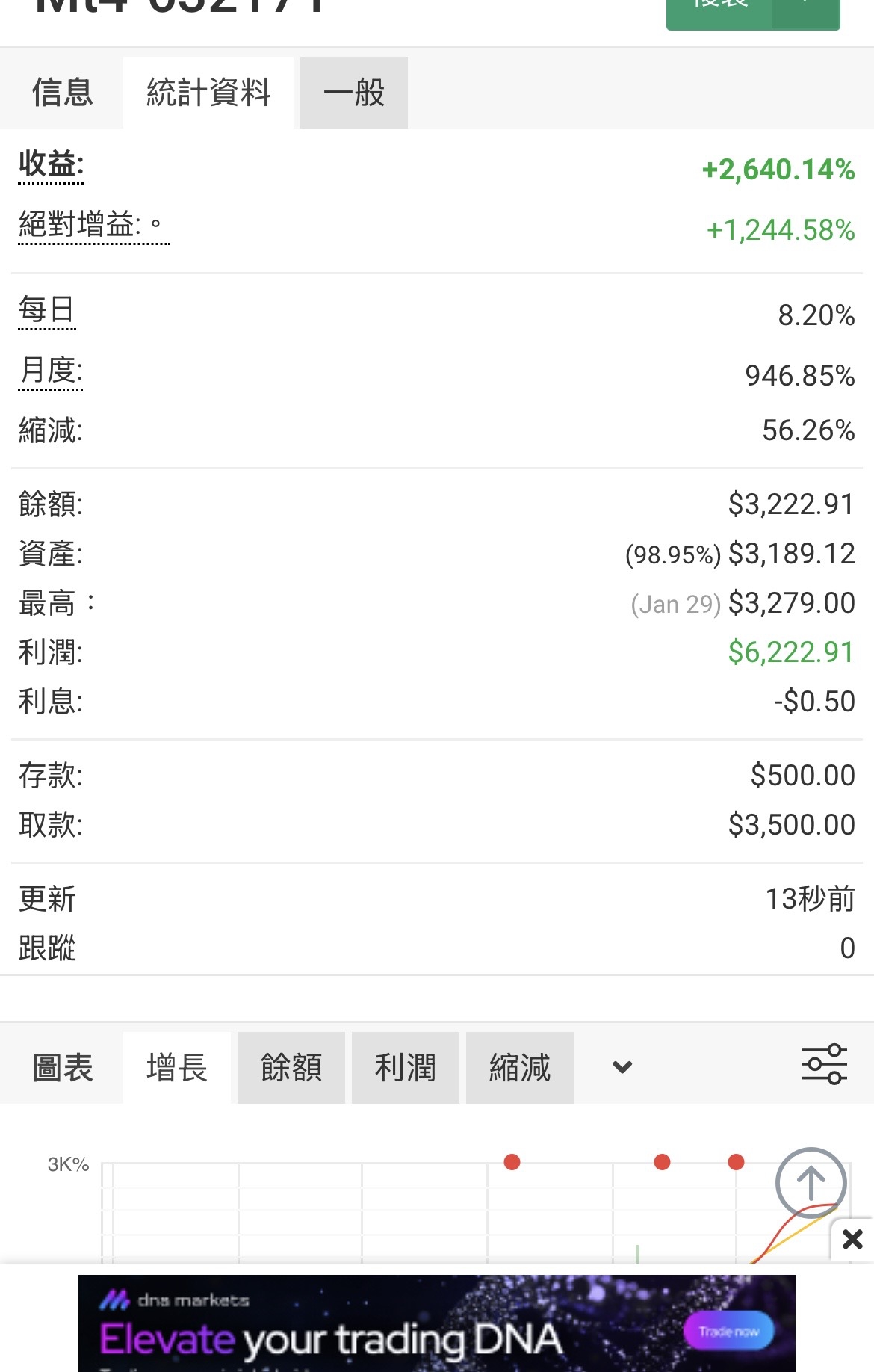
Task: Open the dna markets Trade now ad
Action: pyautogui.click(x=728, y=1331)
